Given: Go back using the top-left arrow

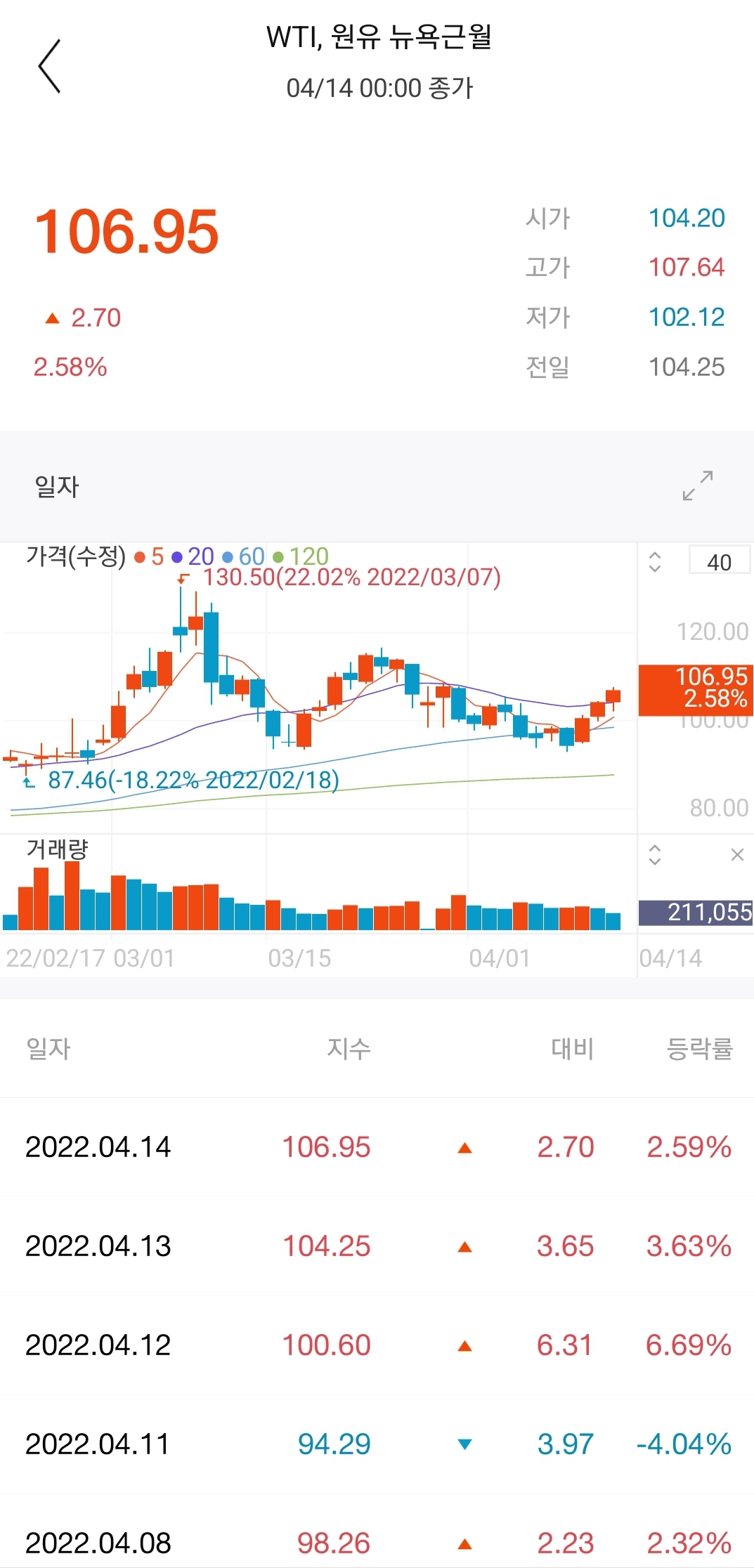Looking at the screenshot, I should coord(49,66).
